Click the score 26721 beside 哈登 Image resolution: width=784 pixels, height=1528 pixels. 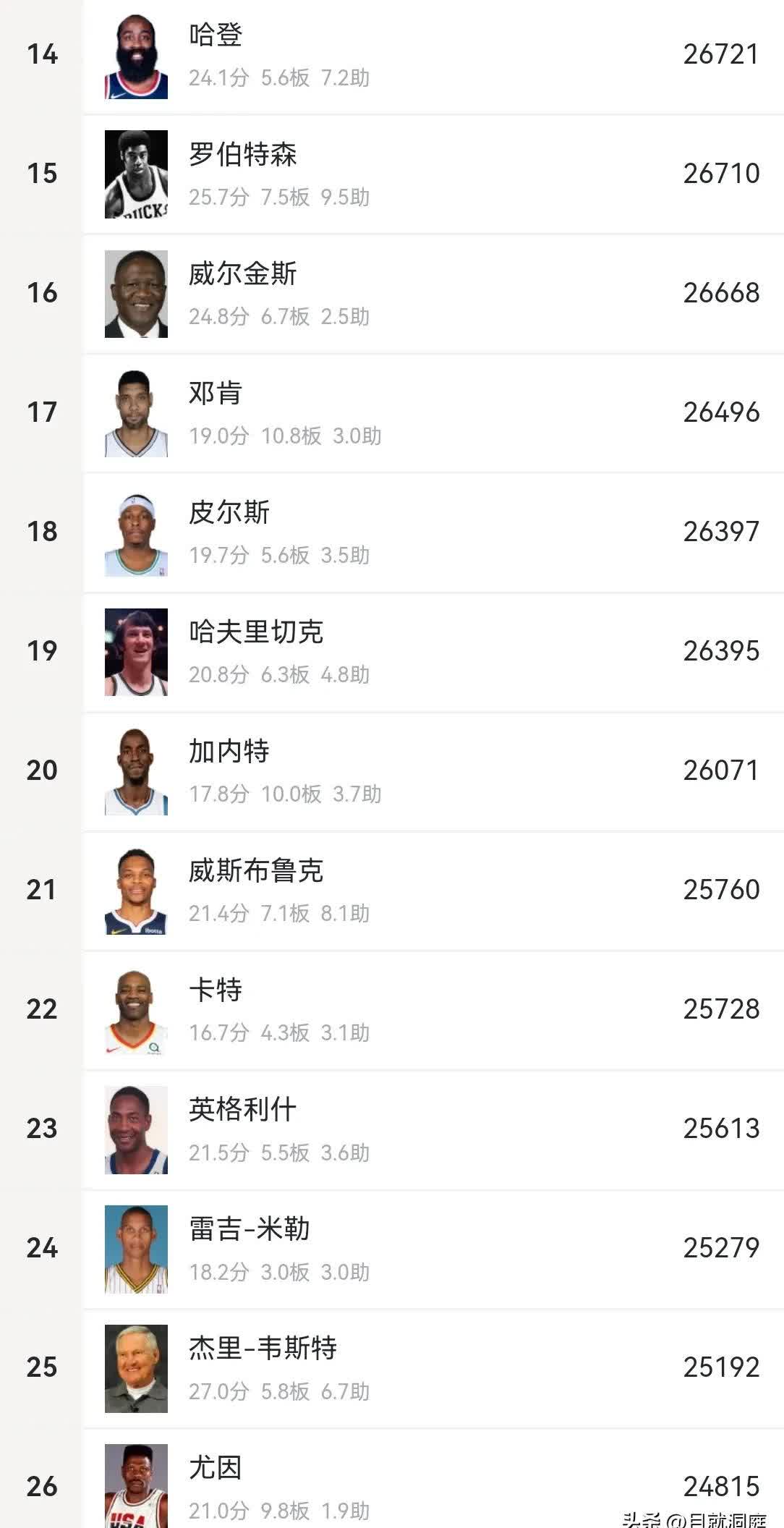[x=720, y=54]
